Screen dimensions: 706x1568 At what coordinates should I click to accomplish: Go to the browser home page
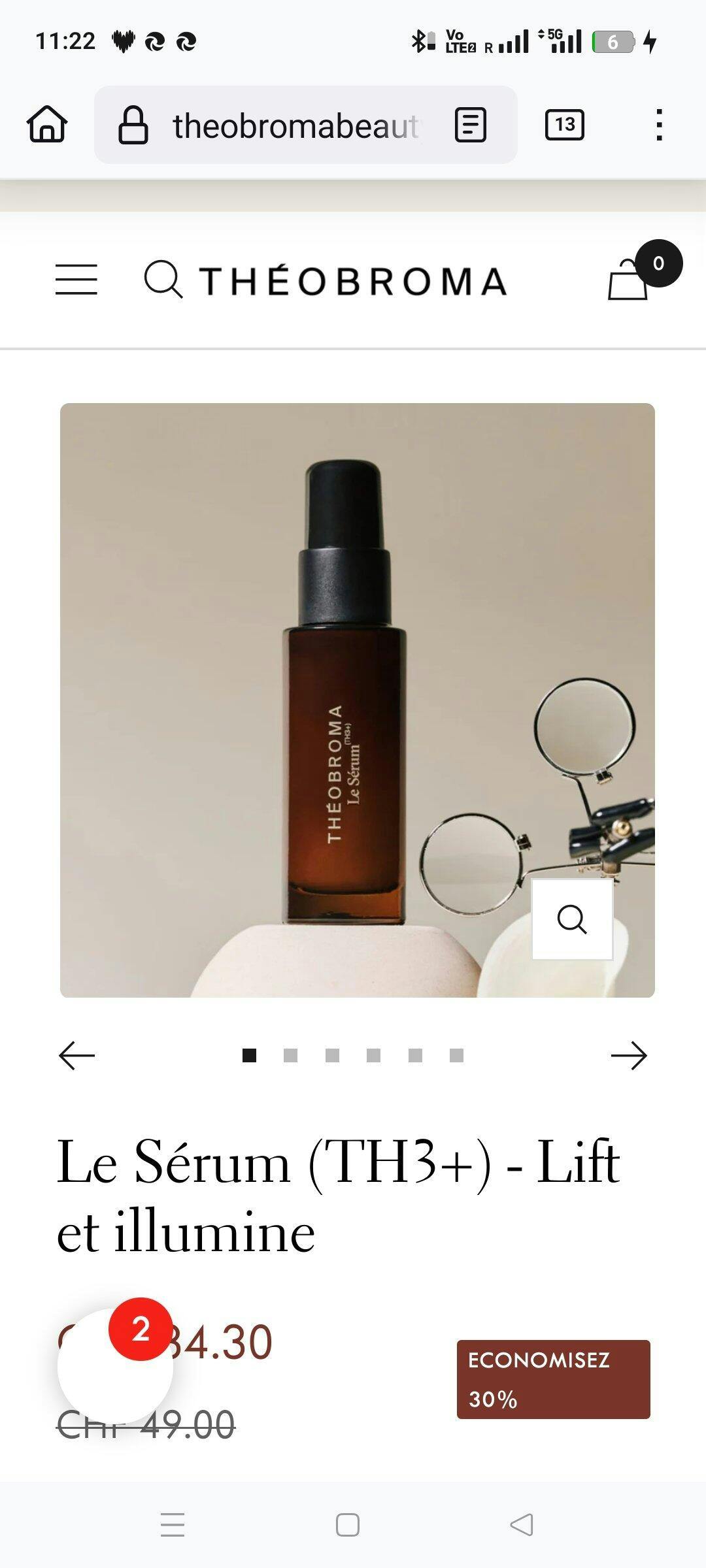coord(47,124)
